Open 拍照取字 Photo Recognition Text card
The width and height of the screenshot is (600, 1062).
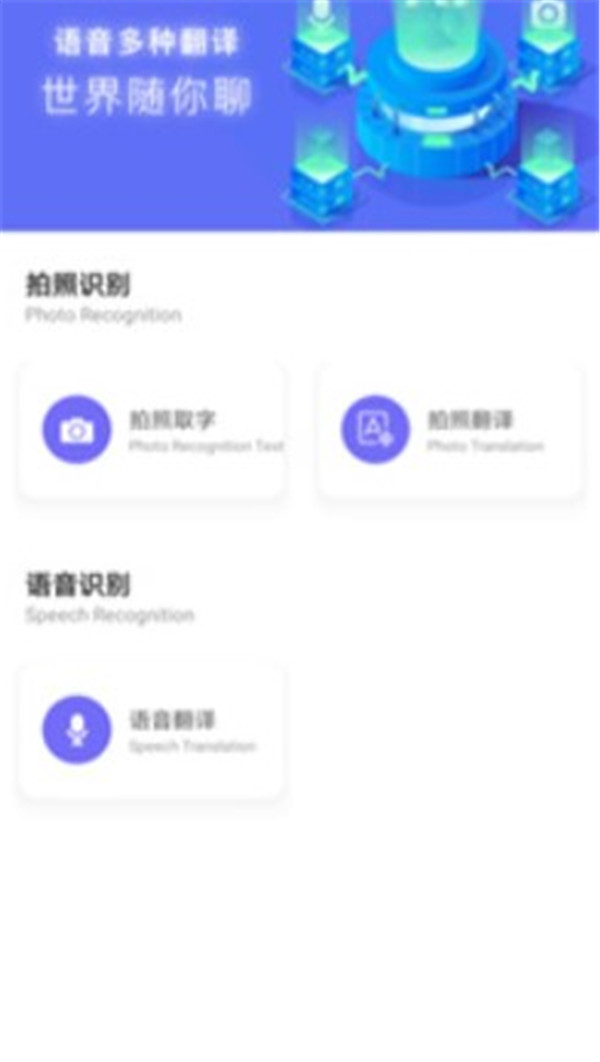click(x=152, y=430)
